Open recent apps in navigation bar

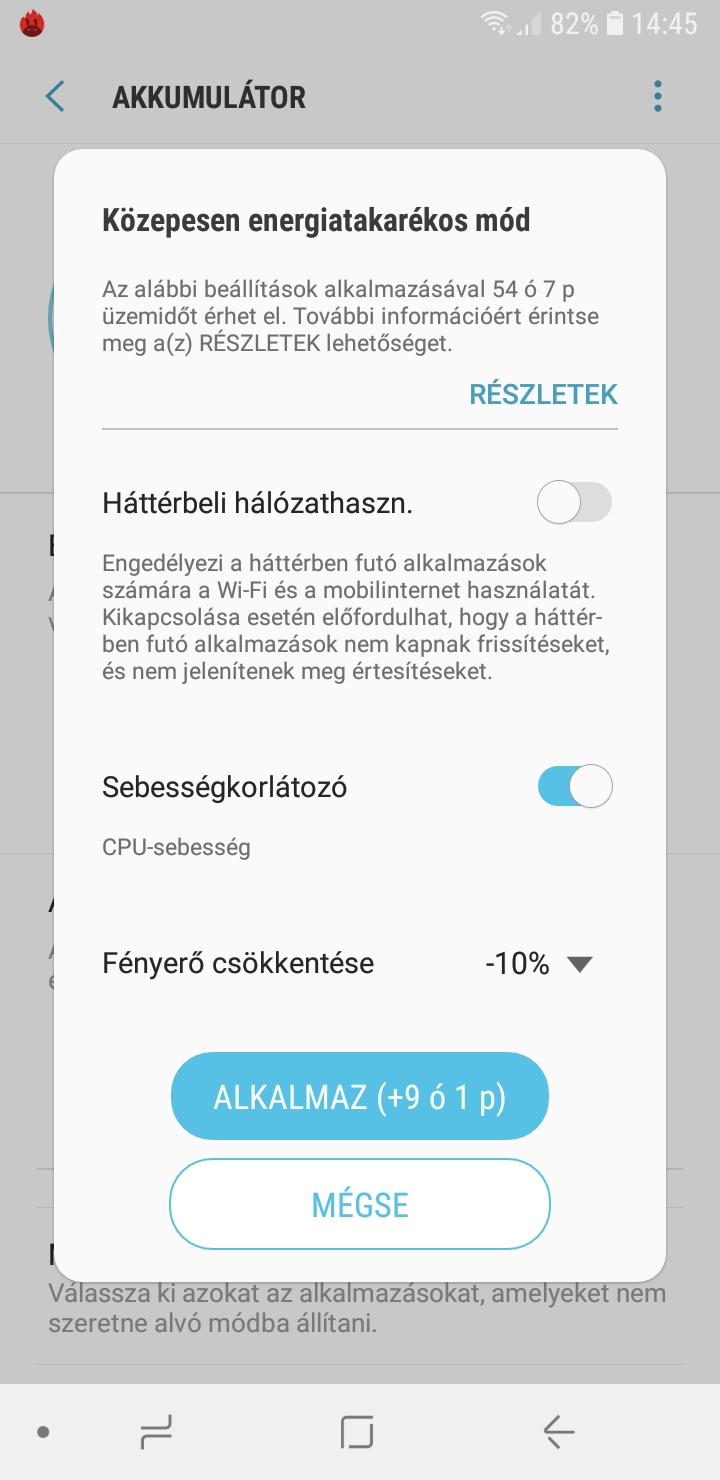tap(157, 1432)
